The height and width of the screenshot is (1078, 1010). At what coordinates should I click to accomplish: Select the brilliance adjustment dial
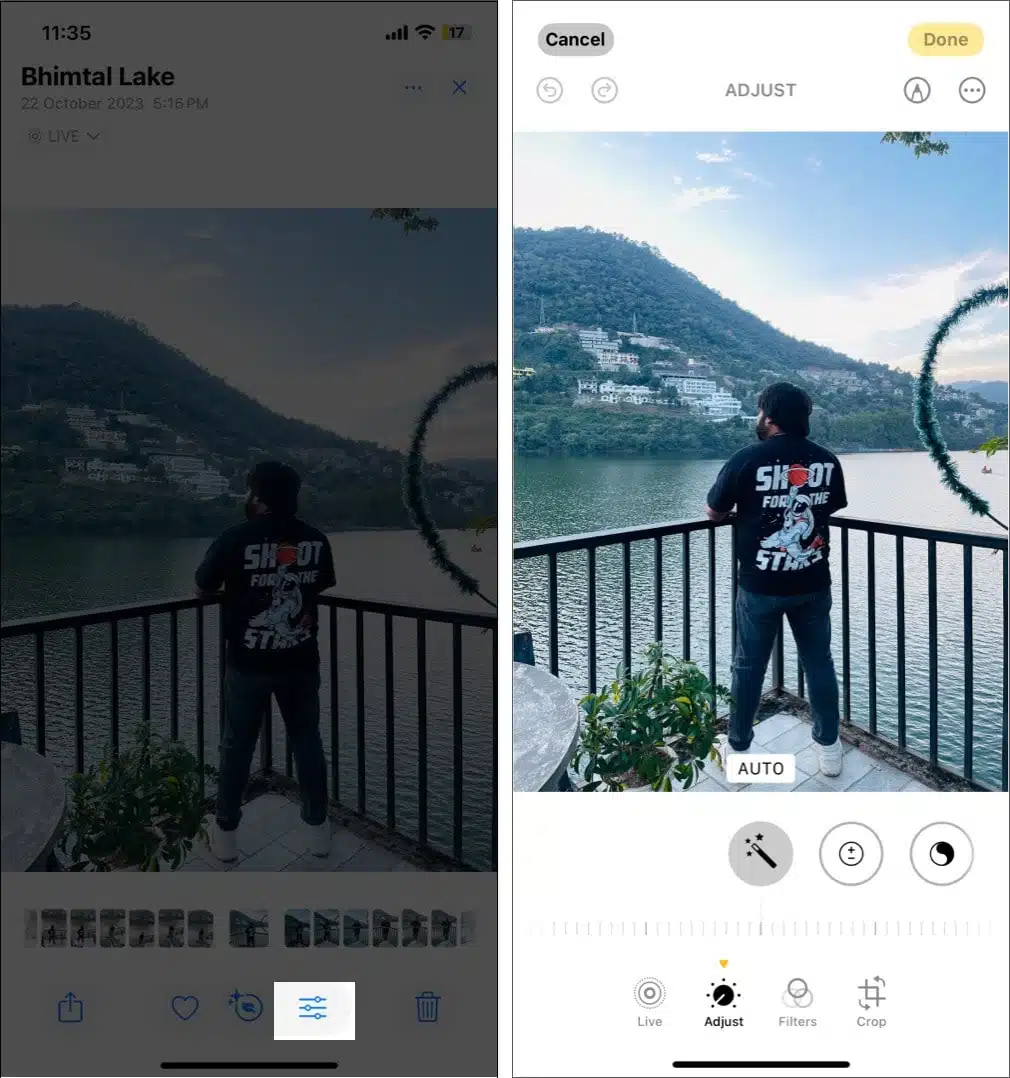(941, 854)
